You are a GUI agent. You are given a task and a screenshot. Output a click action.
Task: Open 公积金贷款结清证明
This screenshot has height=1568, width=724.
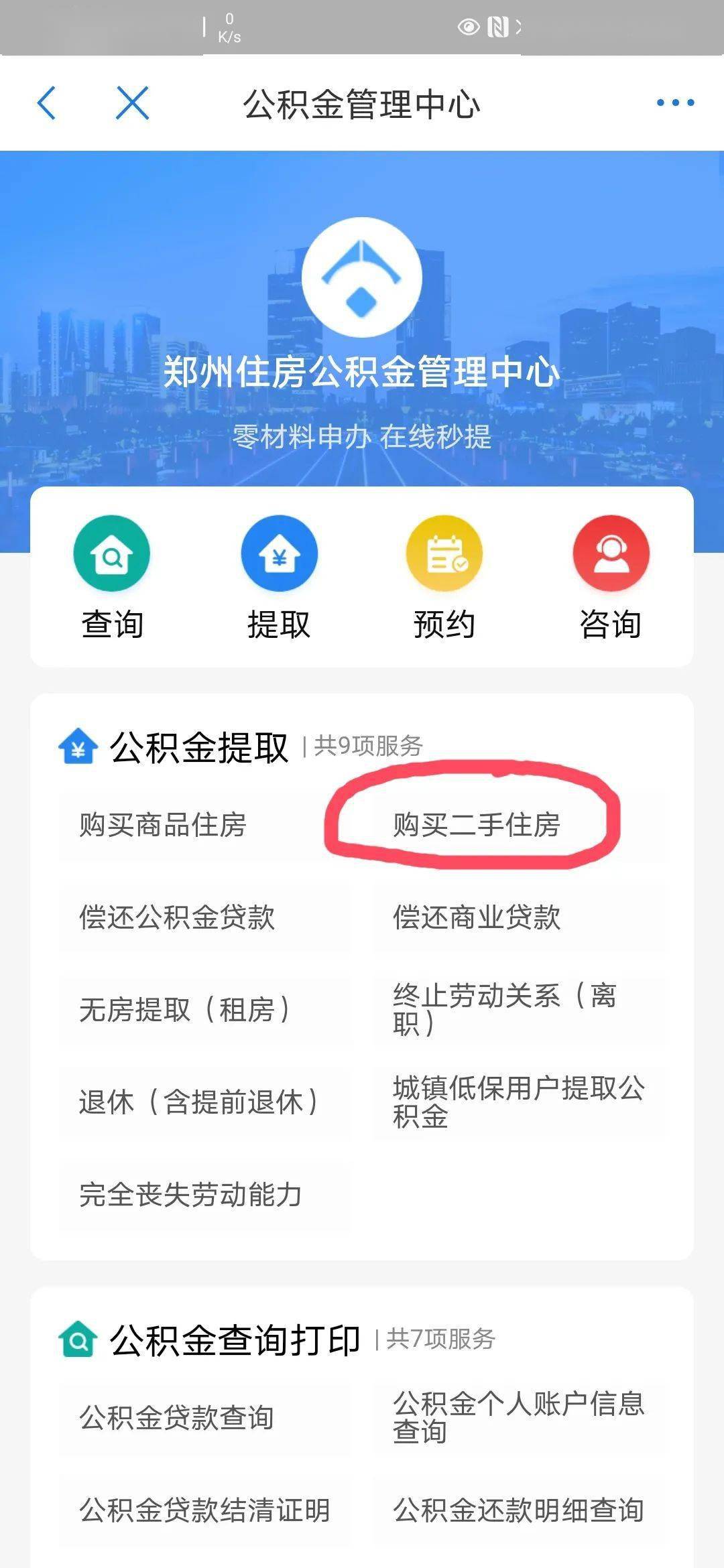[x=204, y=1510]
